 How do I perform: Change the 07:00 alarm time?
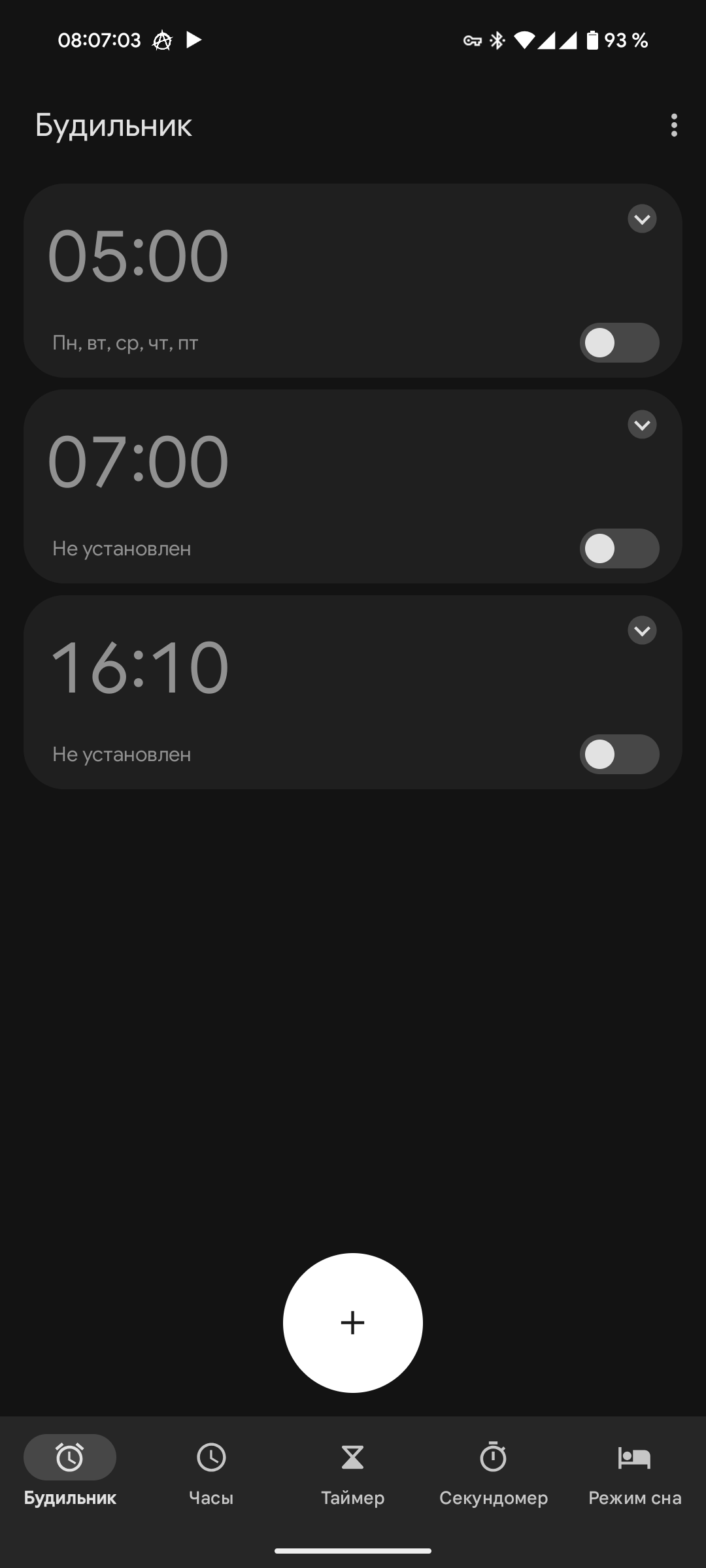pos(138,462)
